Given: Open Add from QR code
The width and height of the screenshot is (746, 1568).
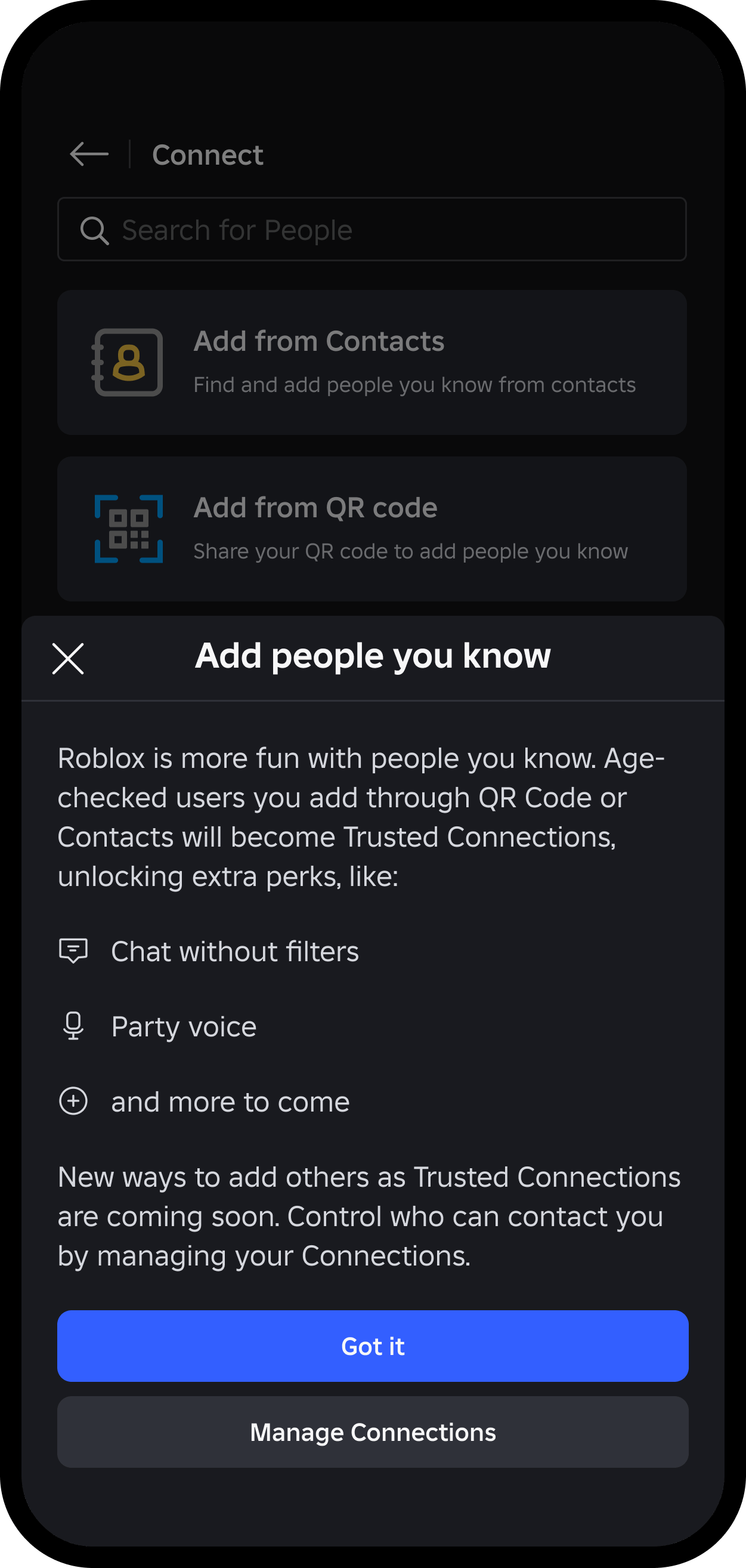Looking at the screenshot, I should coord(372,529).
